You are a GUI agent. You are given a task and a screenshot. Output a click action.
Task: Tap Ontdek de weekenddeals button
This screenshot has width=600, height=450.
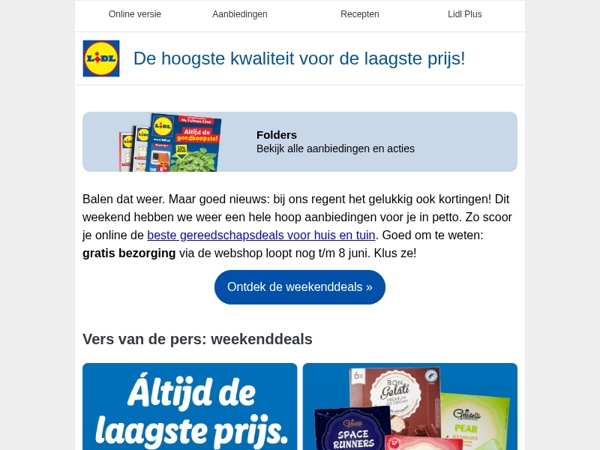pyautogui.click(x=299, y=287)
